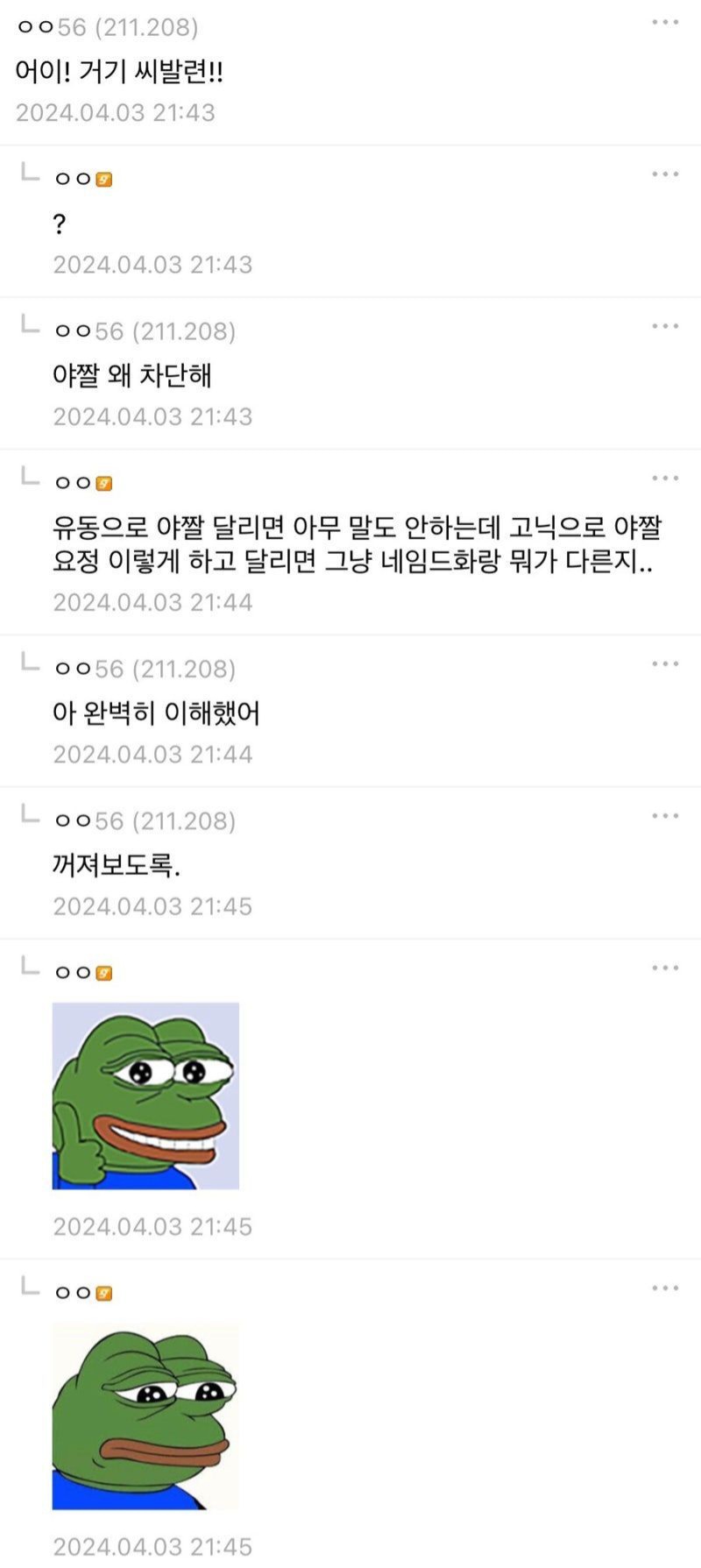The image size is (701, 1568).
Task: Open options for the sad Pepe reply
Action: [665, 1288]
